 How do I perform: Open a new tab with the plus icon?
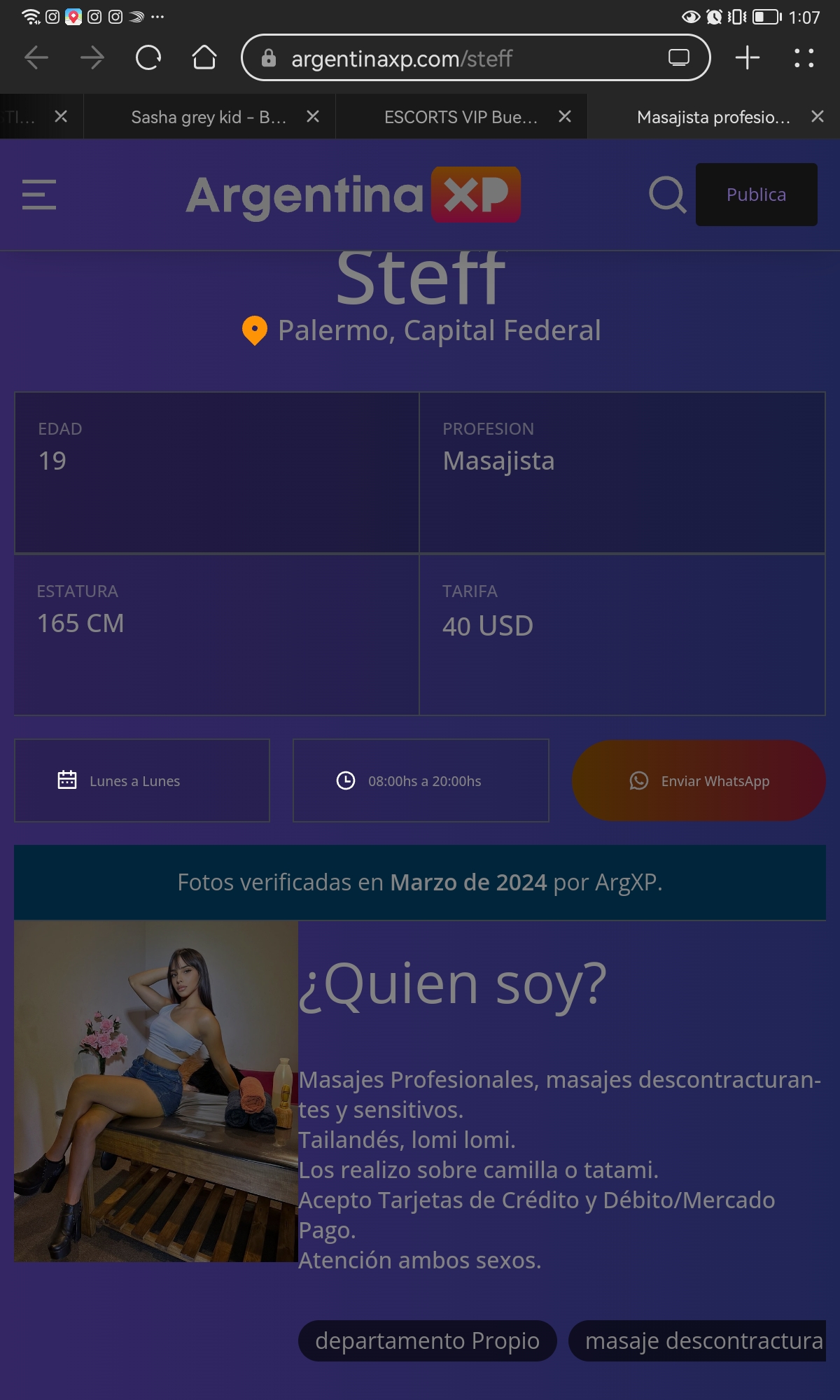click(748, 57)
